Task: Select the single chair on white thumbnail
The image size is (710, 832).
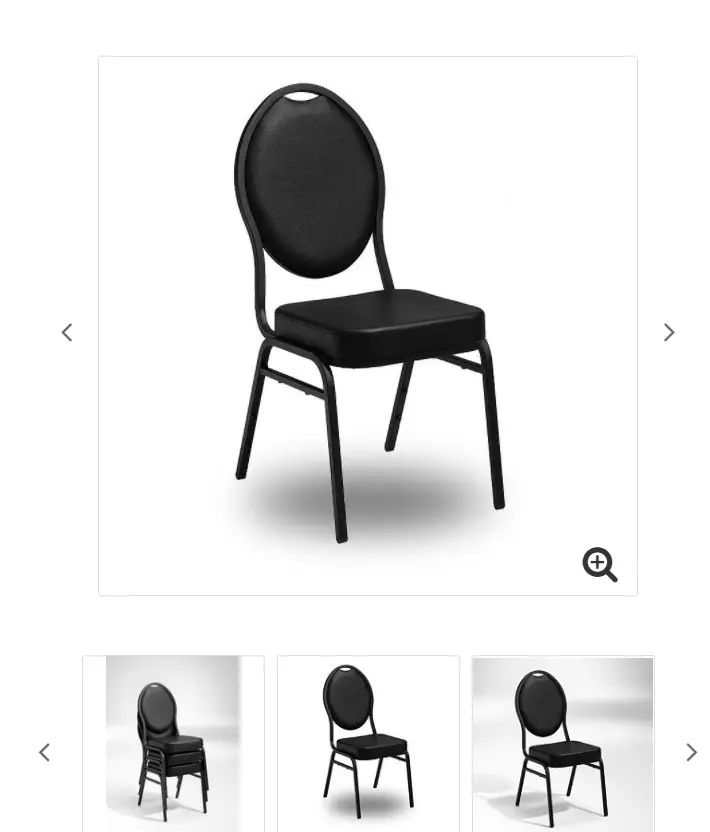Action: click(x=368, y=744)
